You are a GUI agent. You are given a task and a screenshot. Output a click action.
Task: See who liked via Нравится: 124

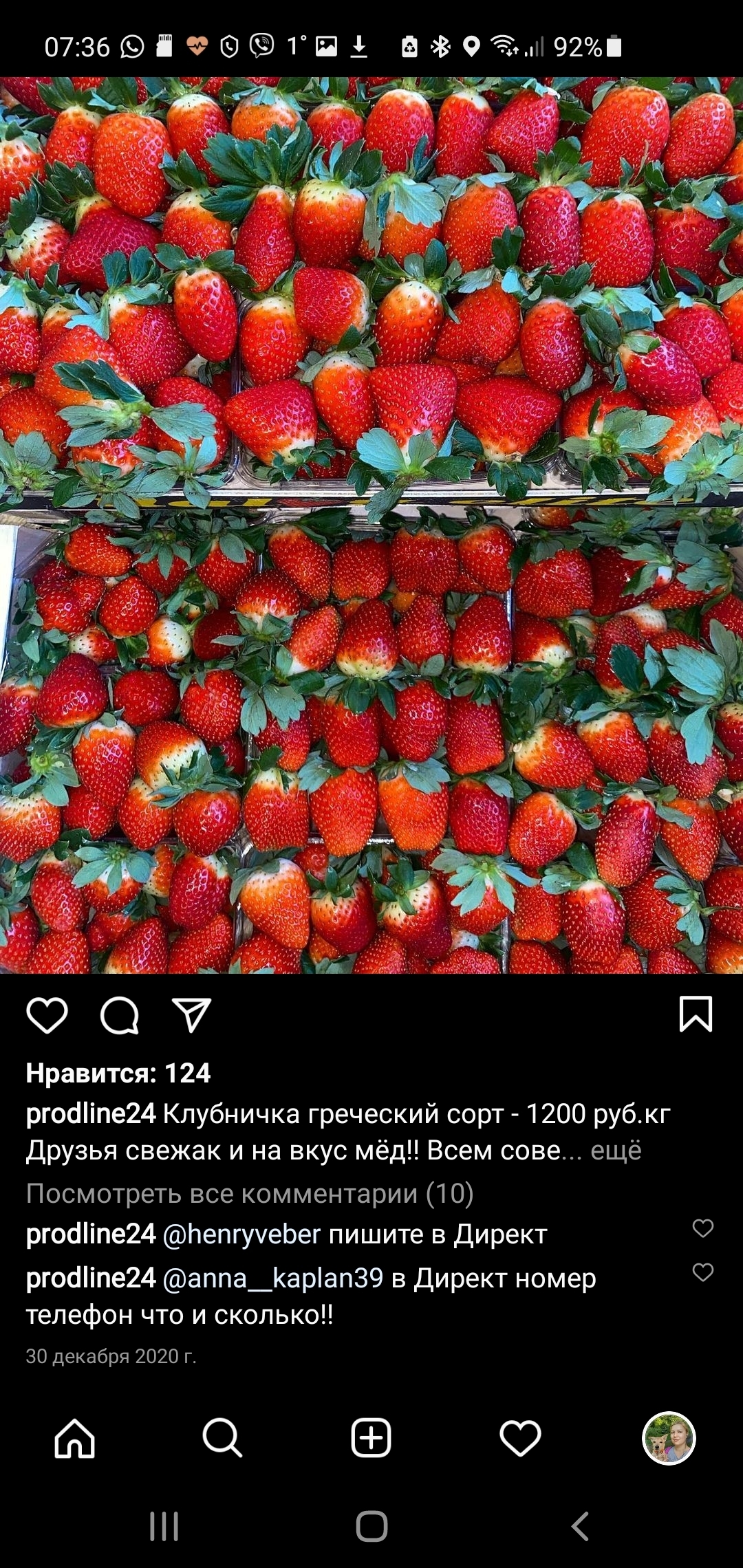[x=118, y=1073]
